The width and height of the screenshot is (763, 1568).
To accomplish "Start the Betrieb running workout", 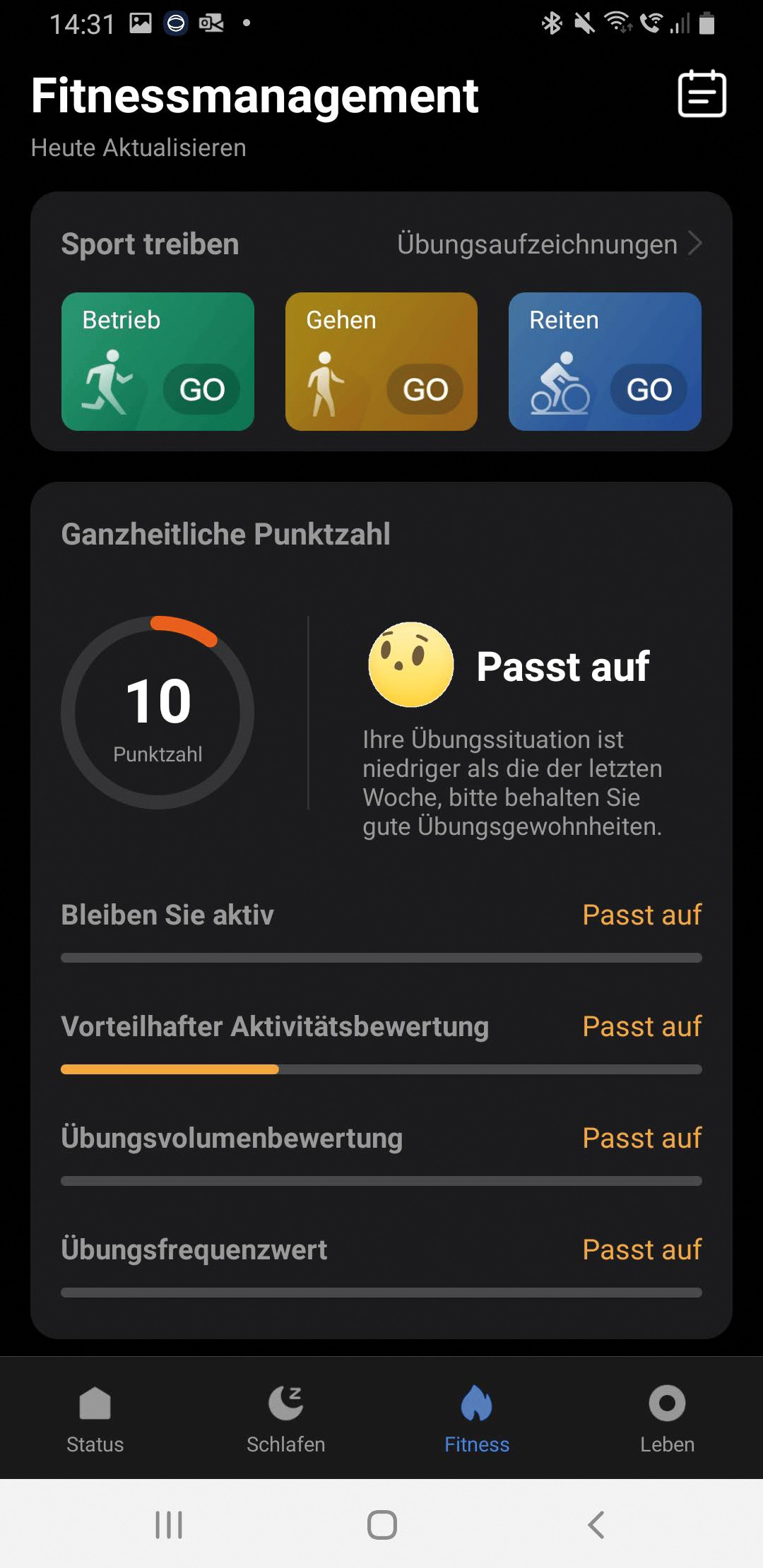I will (201, 389).
